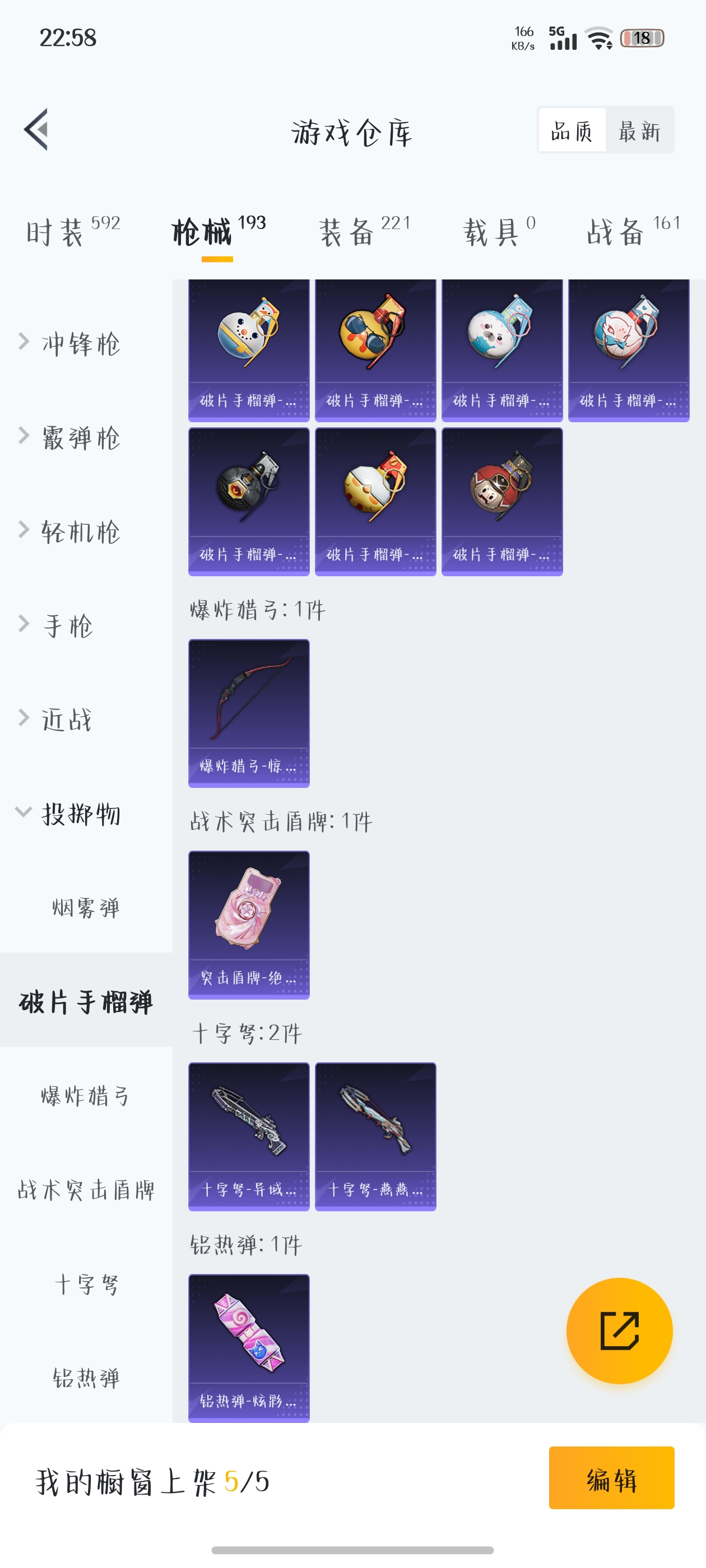Tap the 编辑 button for 我的橱窗

(x=611, y=1479)
